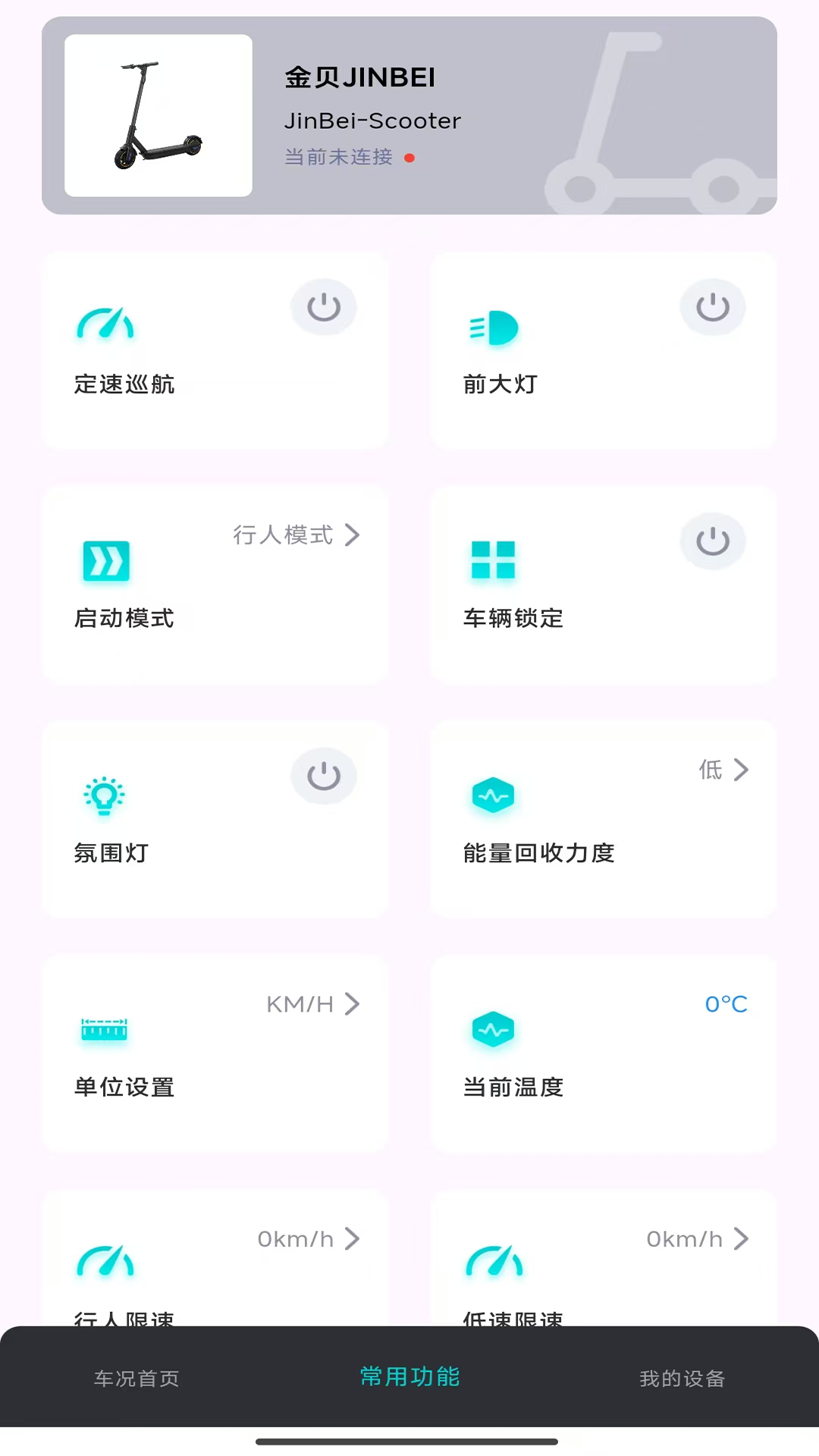Click the JinBei scooter product thumbnail
Screen dimensions: 819x1456
[x=157, y=115]
